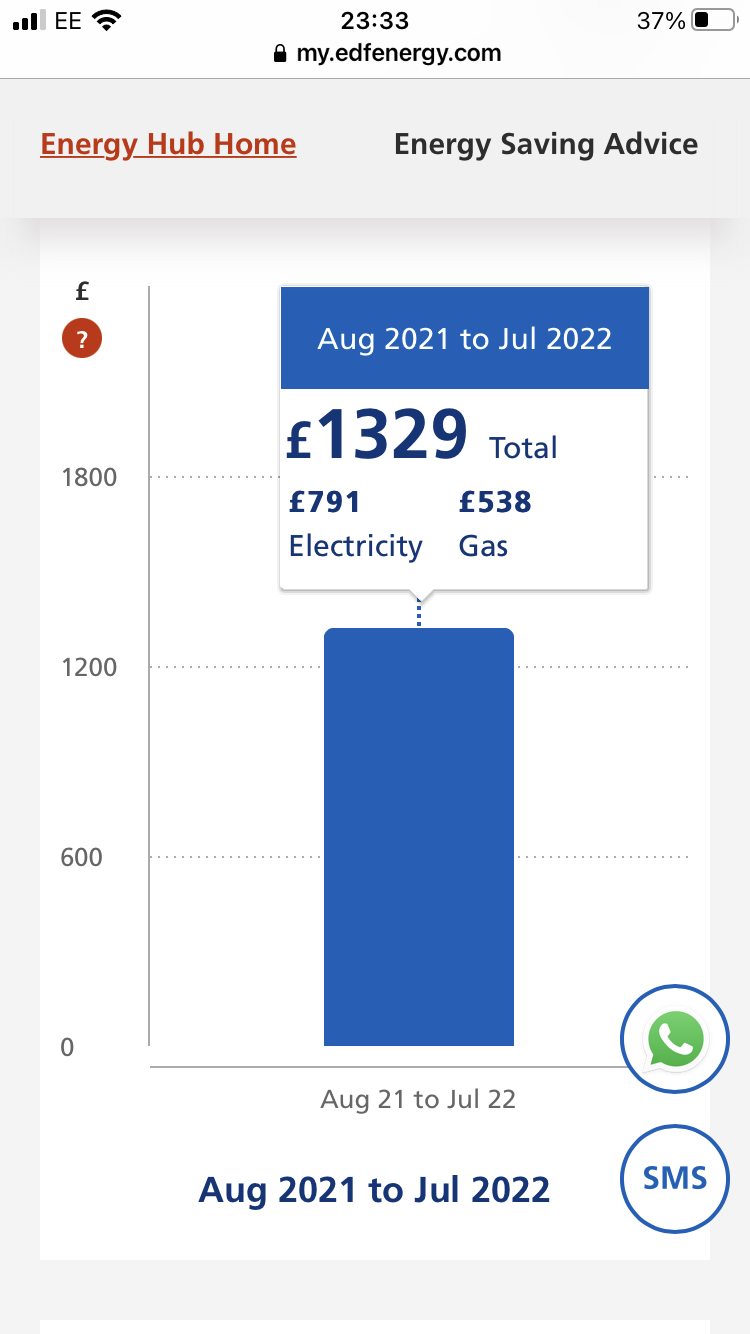The height and width of the screenshot is (1334, 750).
Task: Open the Energy Hub Home link
Action: (x=168, y=144)
